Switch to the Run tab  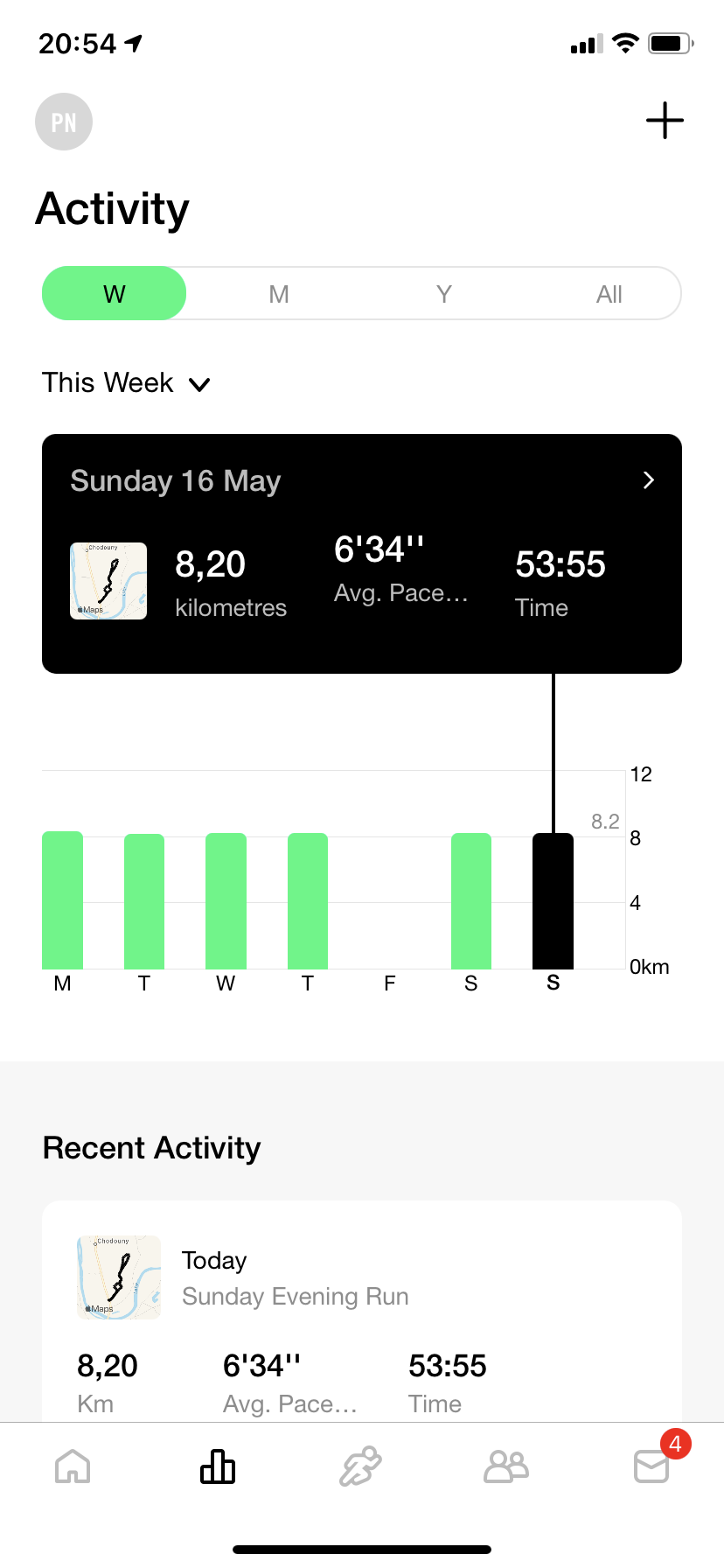click(x=361, y=1466)
